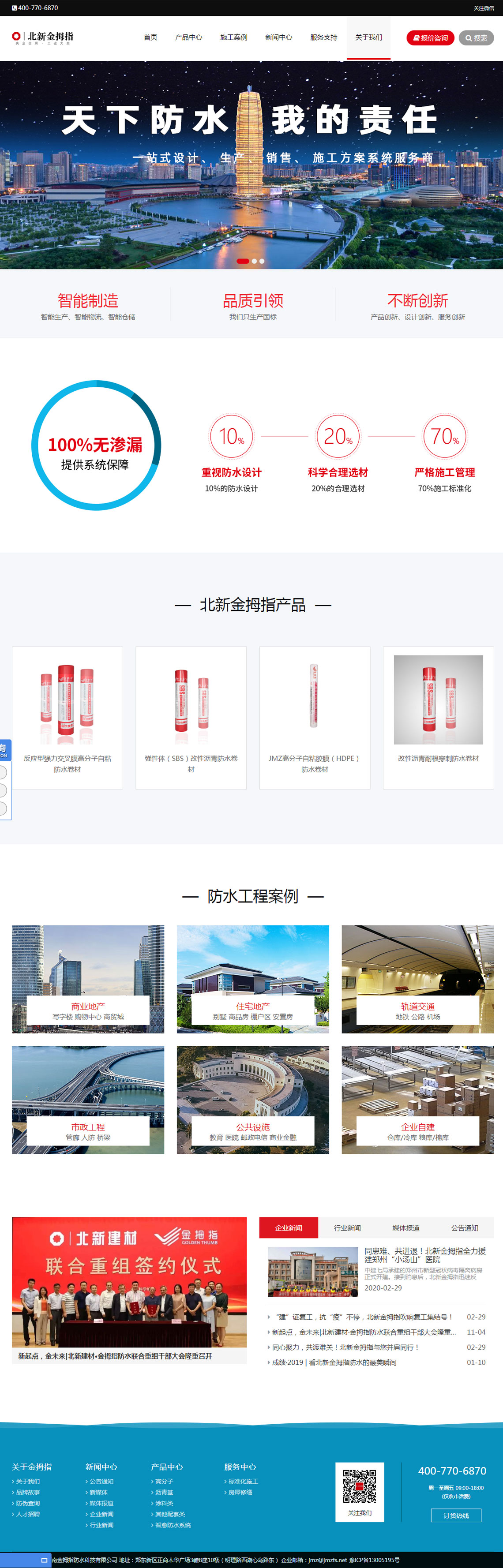Open the grey 搜索 button

(x=476, y=38)
